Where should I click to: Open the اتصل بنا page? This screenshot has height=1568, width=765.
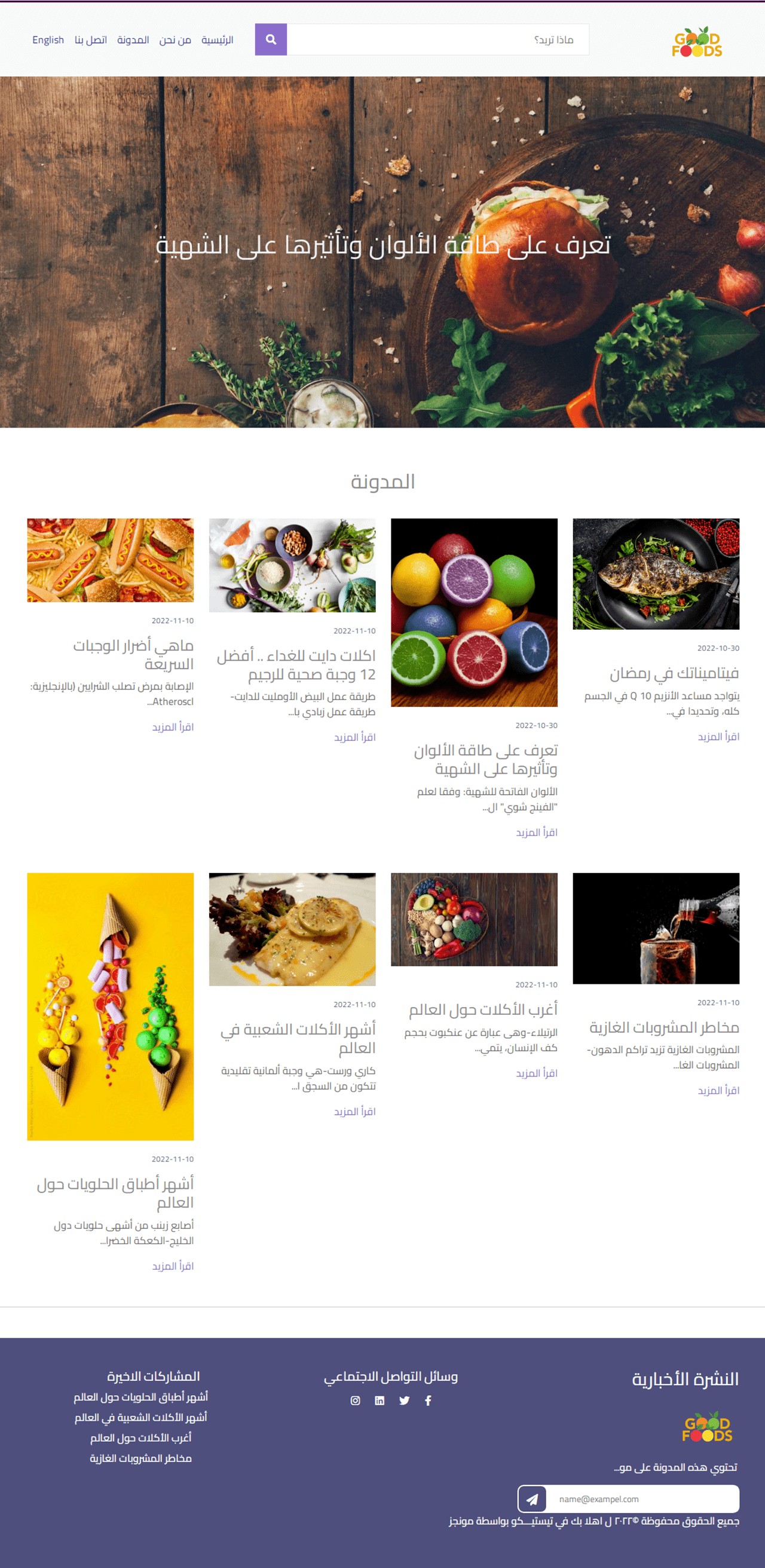pyautogui.click(x=91, y=40)
